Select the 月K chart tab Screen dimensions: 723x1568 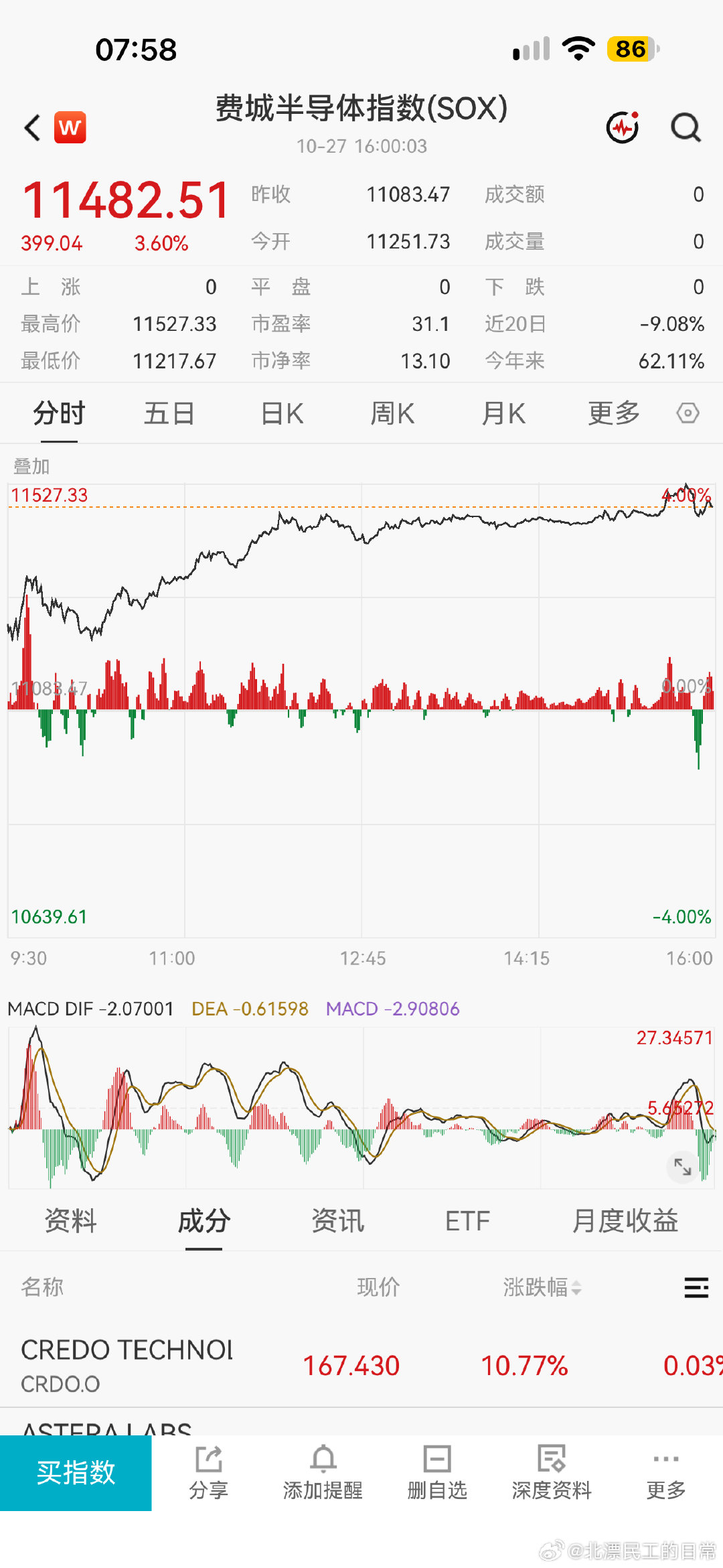pyautogui.click(x=503, y=413)
